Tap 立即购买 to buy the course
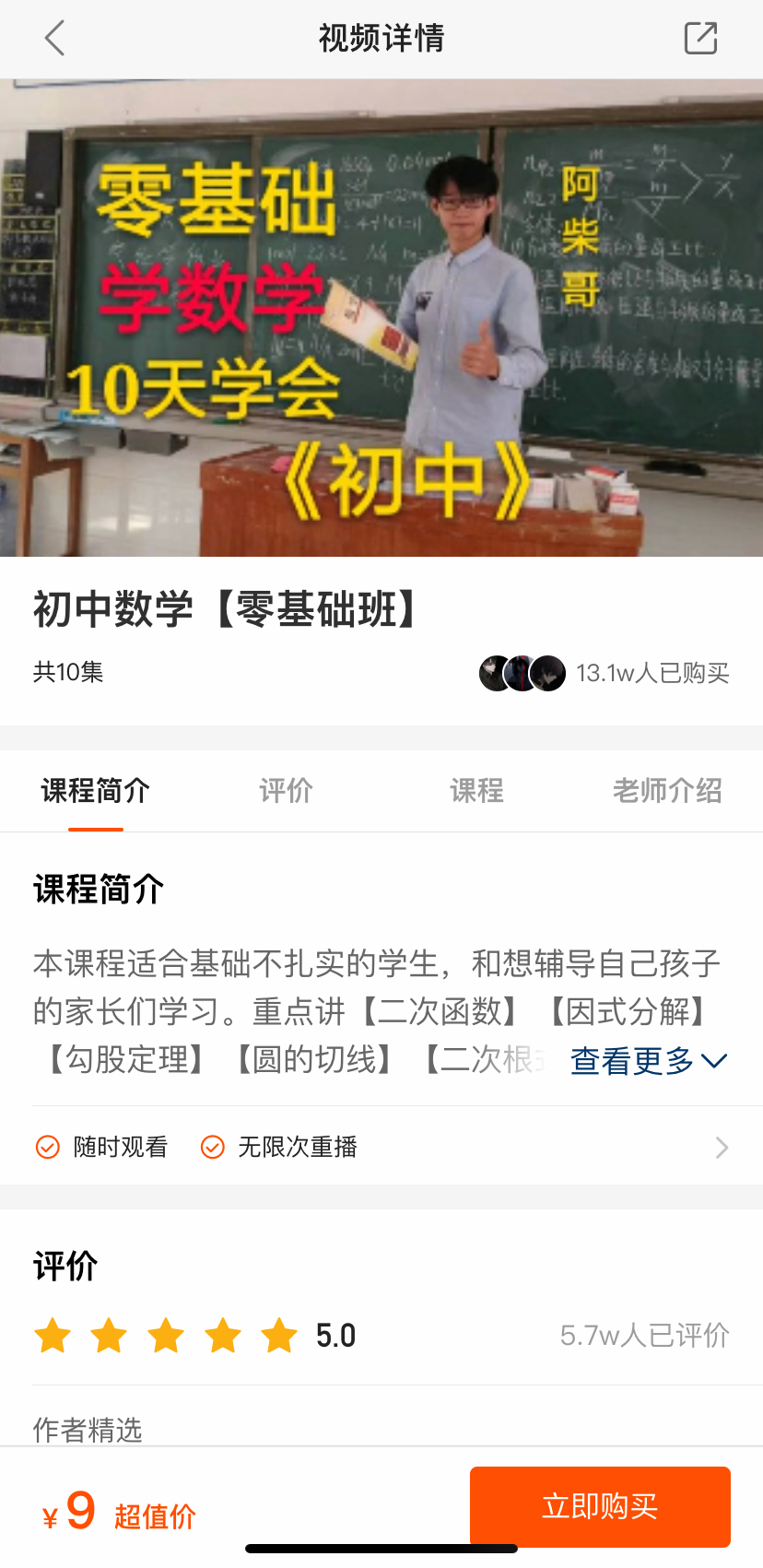 click(x=600, y=1506)
